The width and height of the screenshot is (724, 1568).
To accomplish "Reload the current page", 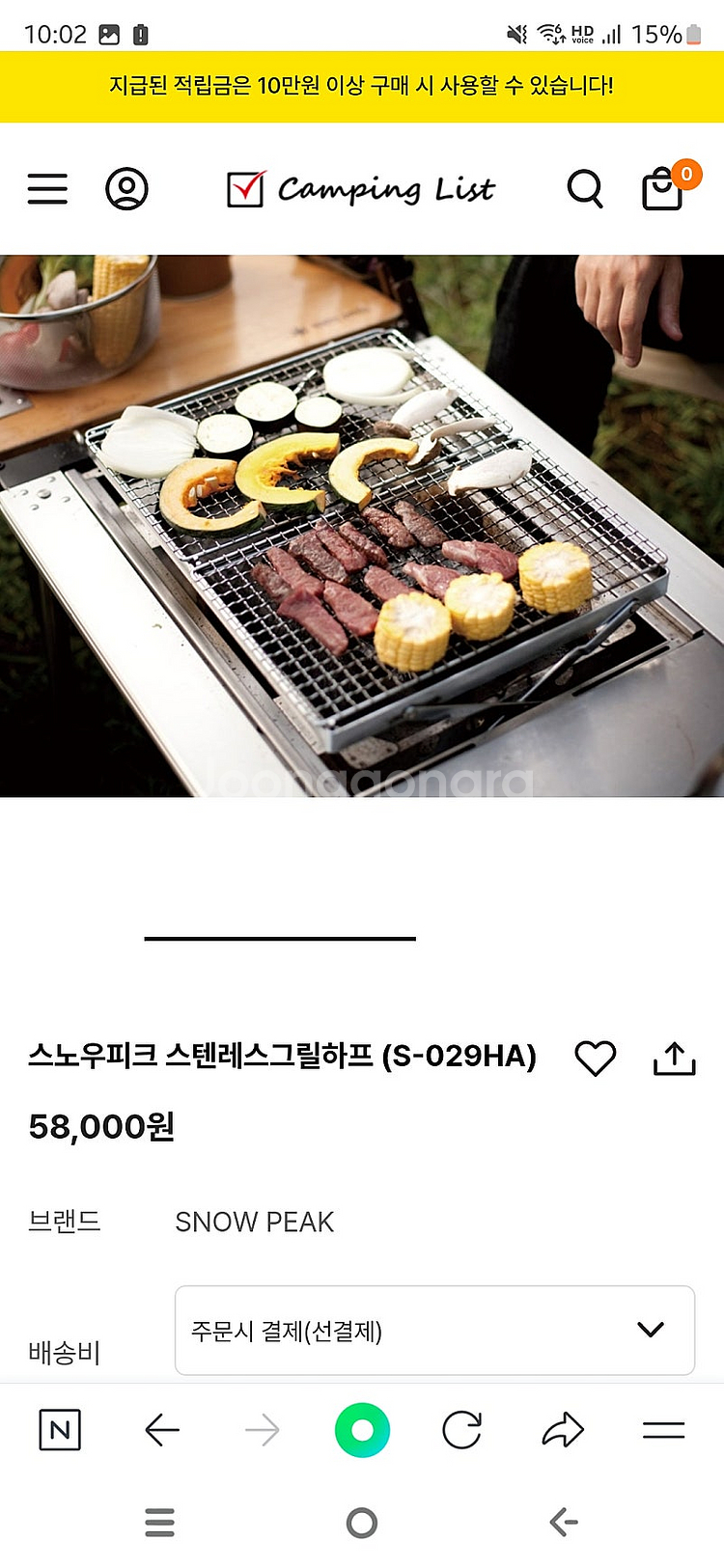I will coord(462,1430).
